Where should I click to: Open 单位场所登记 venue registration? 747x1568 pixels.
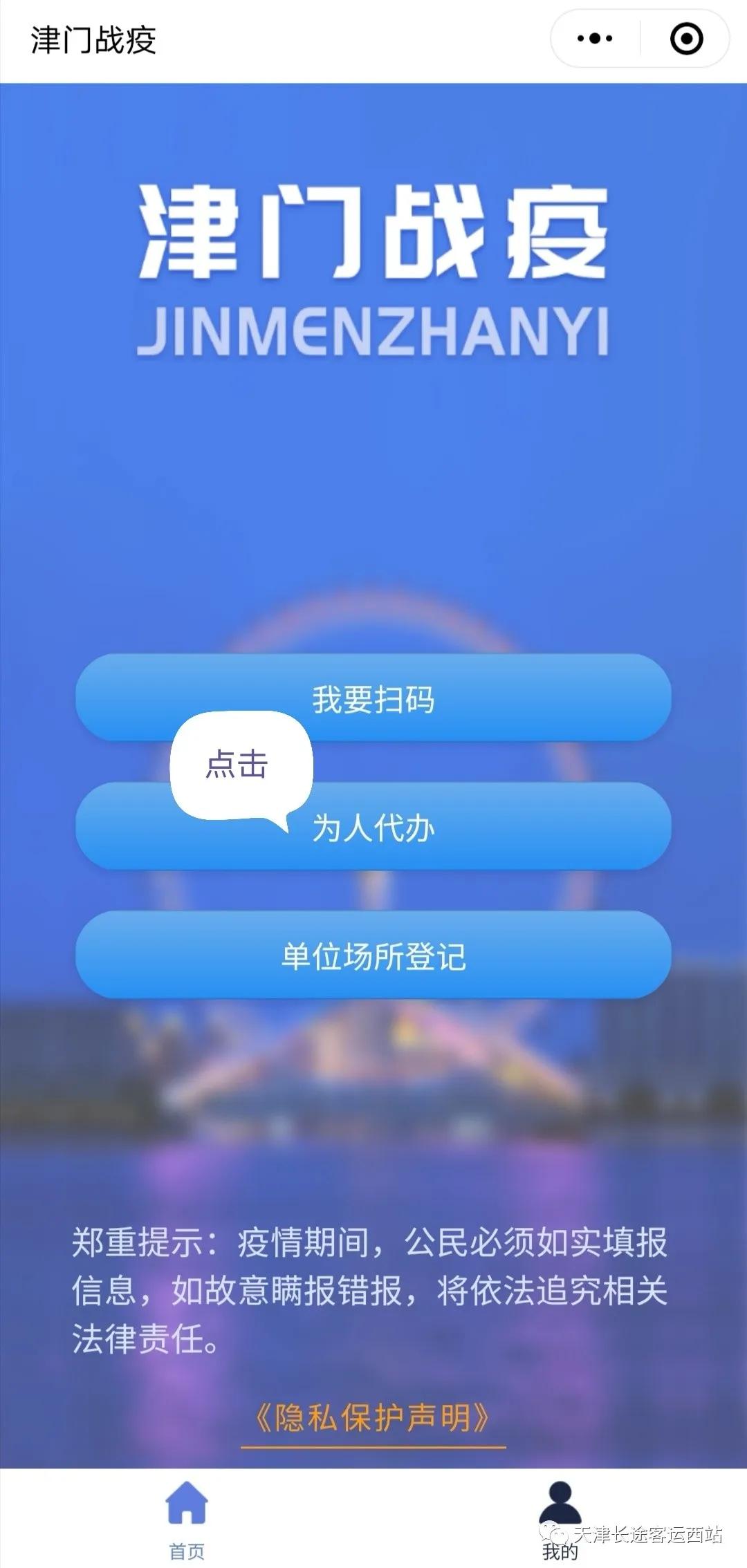click(373, 958)
